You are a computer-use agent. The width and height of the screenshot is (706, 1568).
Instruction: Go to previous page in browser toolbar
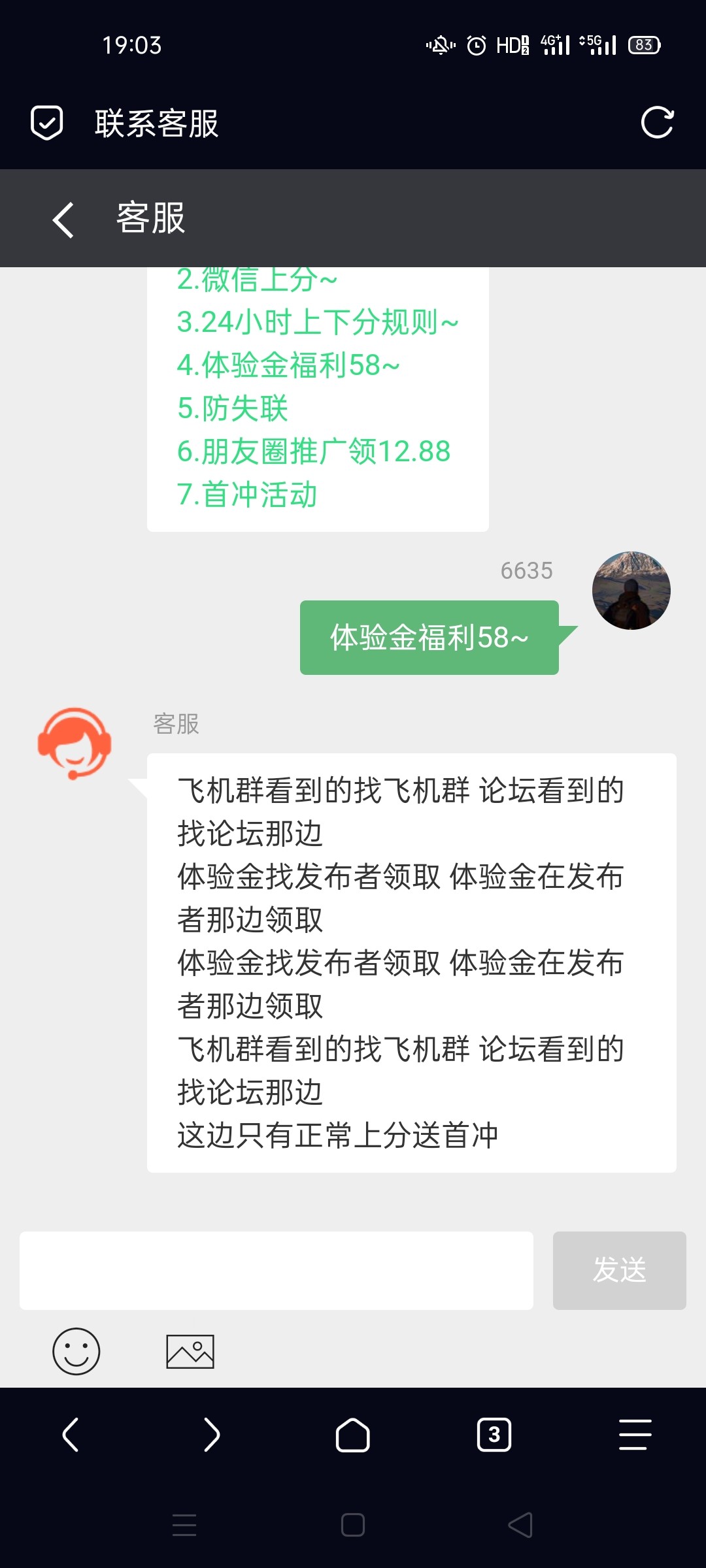pos(71,1435)
